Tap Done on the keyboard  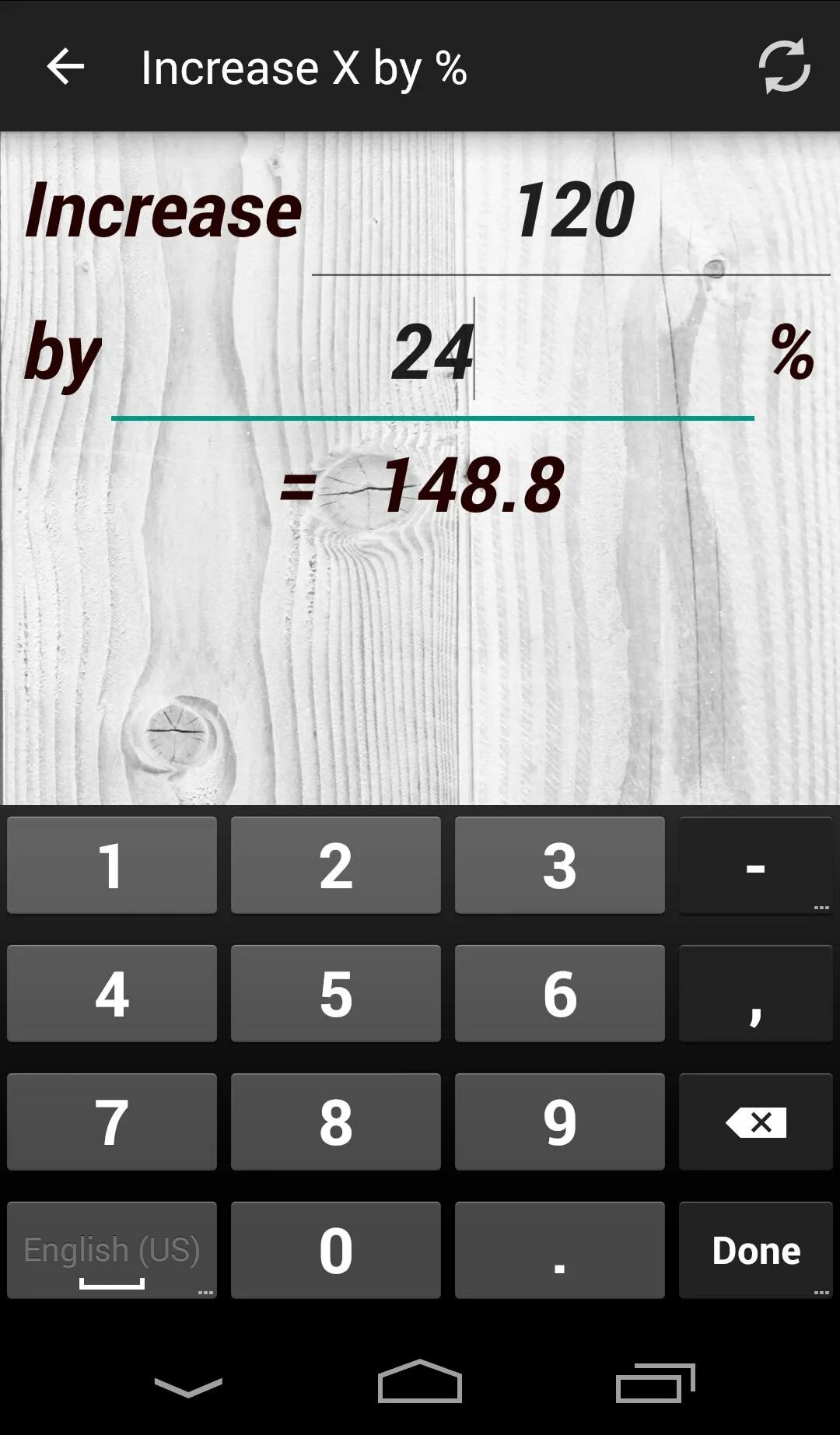[x=756, y=1250]
